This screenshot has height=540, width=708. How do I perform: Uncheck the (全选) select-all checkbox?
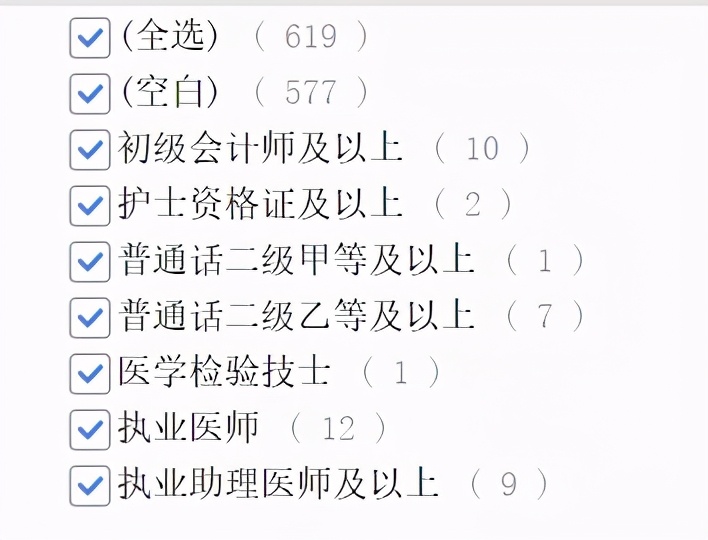click(x=90, y=39)
